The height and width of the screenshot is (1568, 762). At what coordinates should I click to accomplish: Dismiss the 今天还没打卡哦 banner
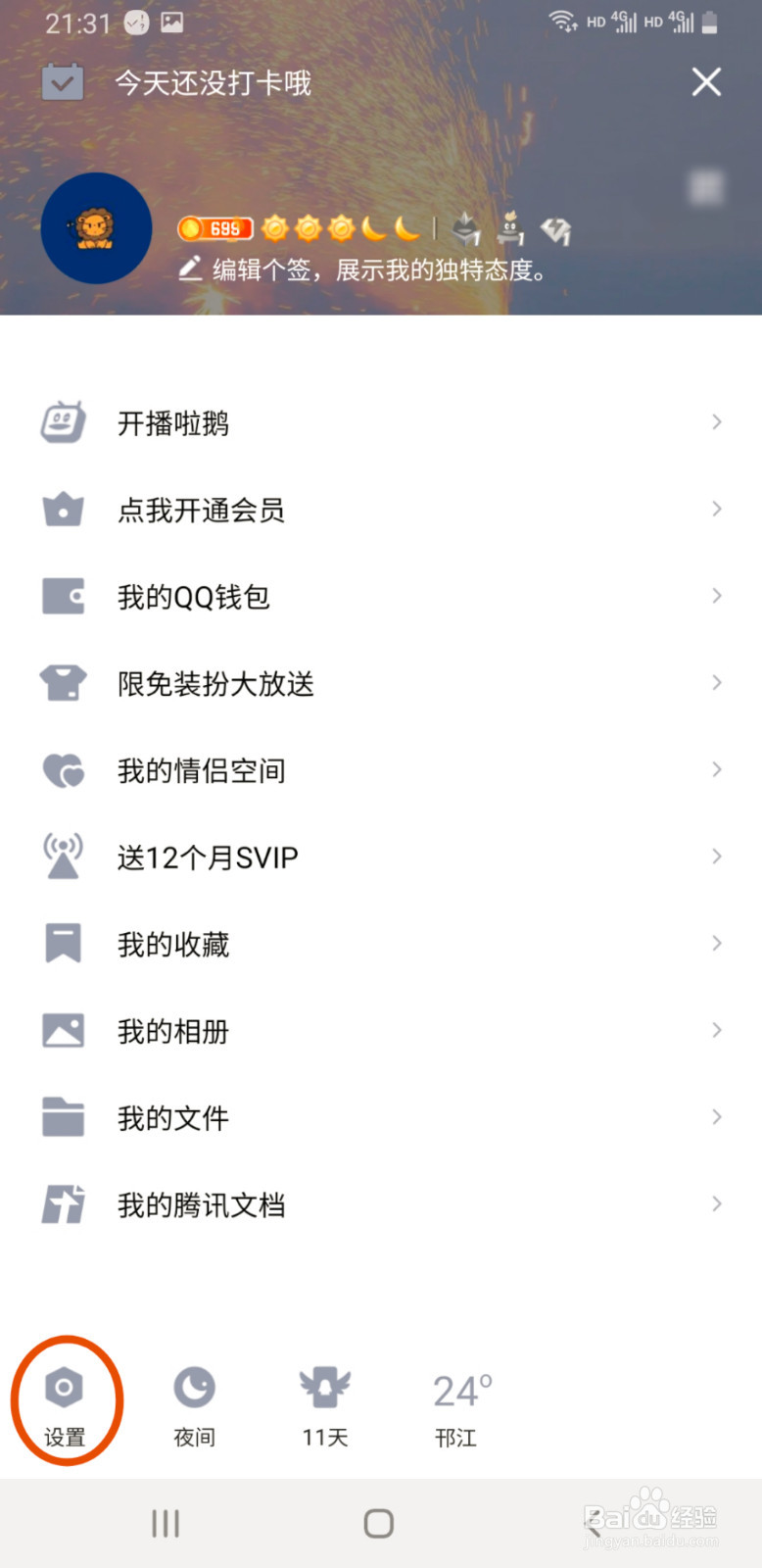coord(706,82)
